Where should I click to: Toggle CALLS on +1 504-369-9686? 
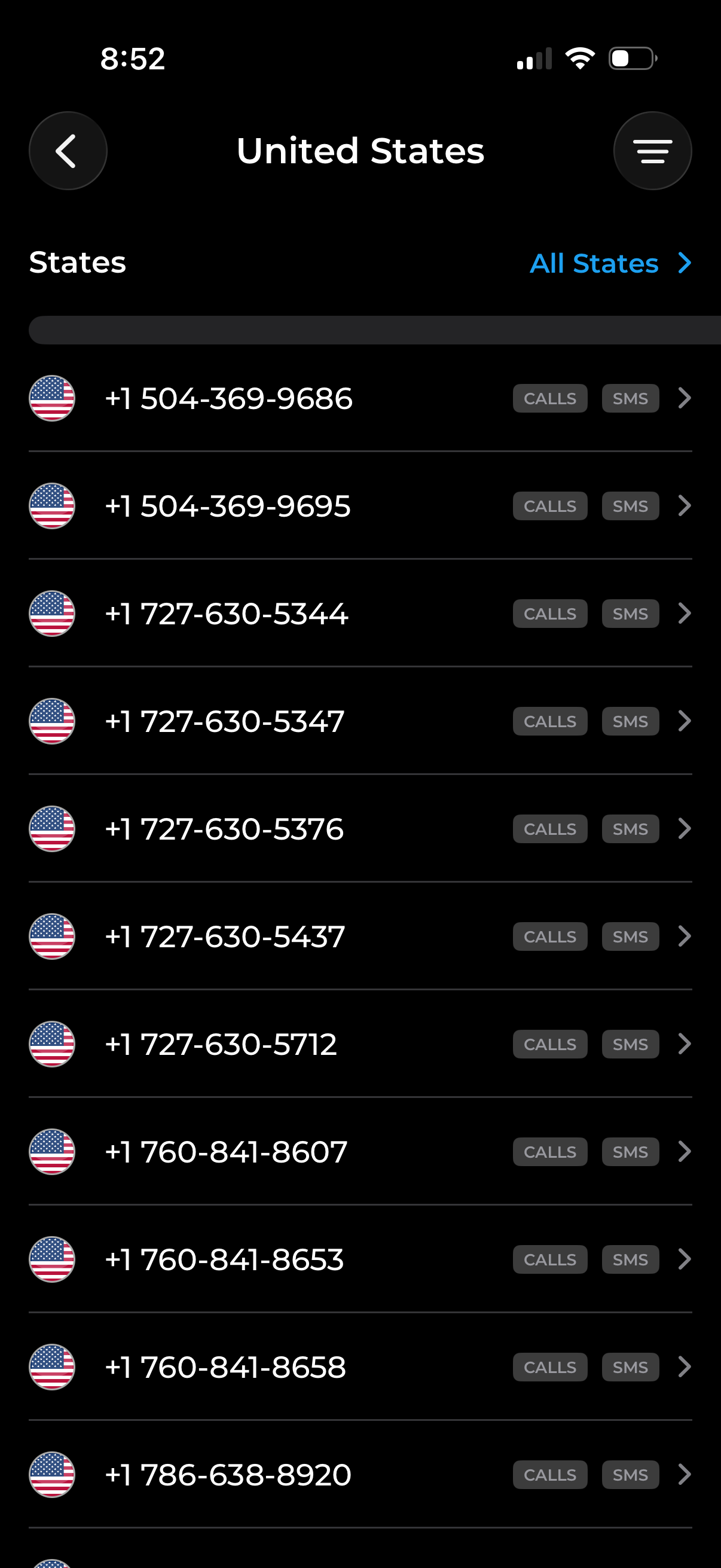coord(549,398)
